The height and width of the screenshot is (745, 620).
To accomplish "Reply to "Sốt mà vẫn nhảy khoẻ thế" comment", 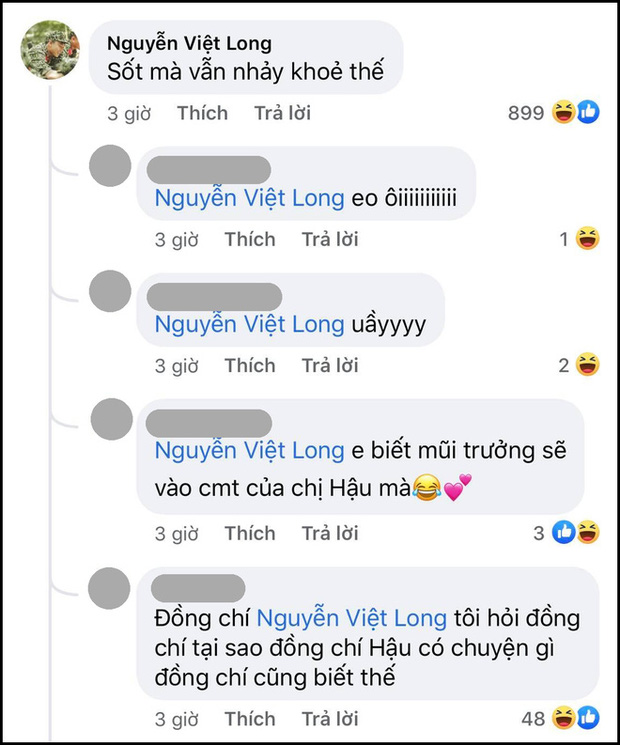I will [282, 113].
